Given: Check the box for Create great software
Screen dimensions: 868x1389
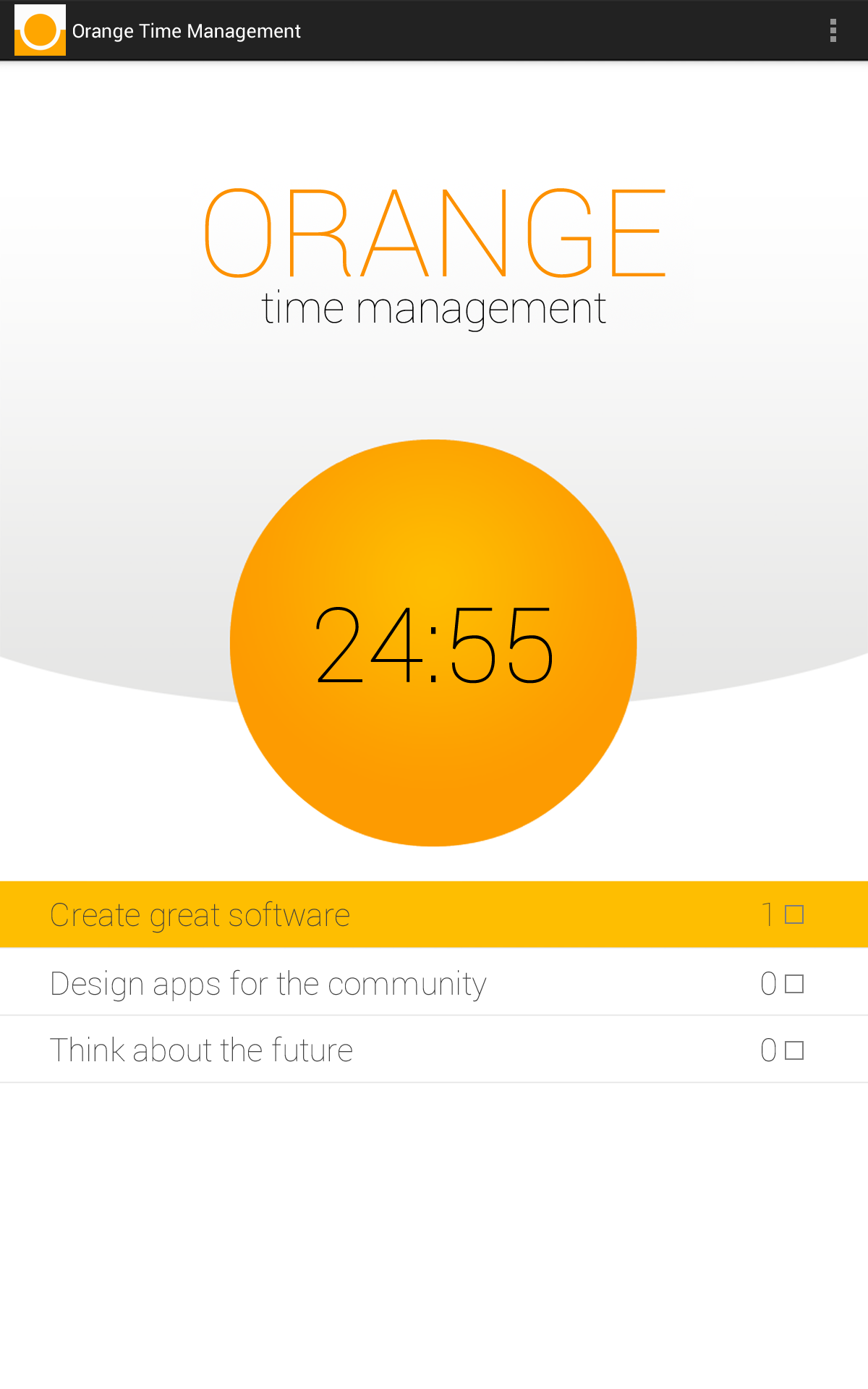Looking at the screenshot, I should (x=794, y=915).
